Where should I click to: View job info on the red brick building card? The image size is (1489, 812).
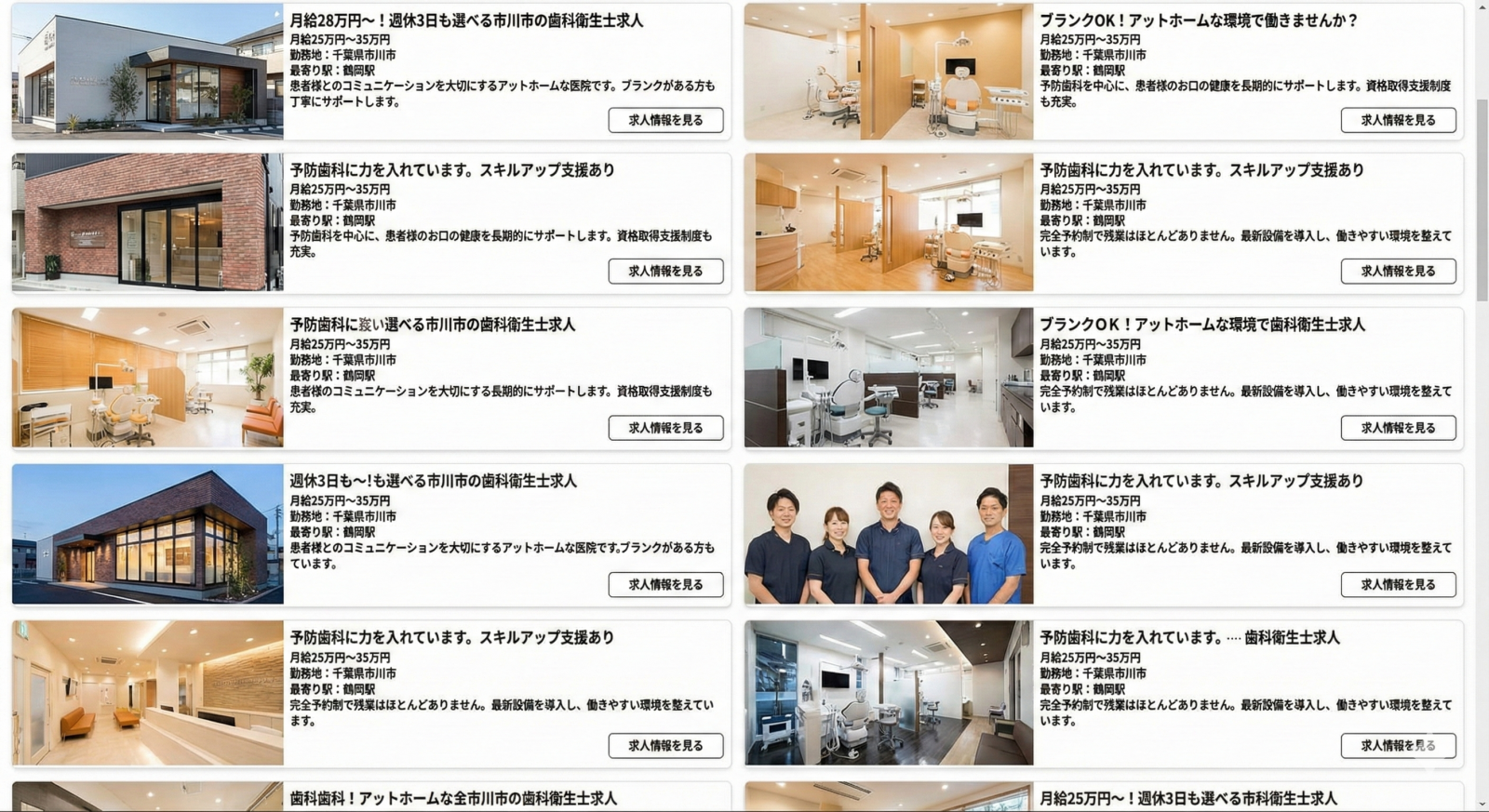[x=665, y=271]
